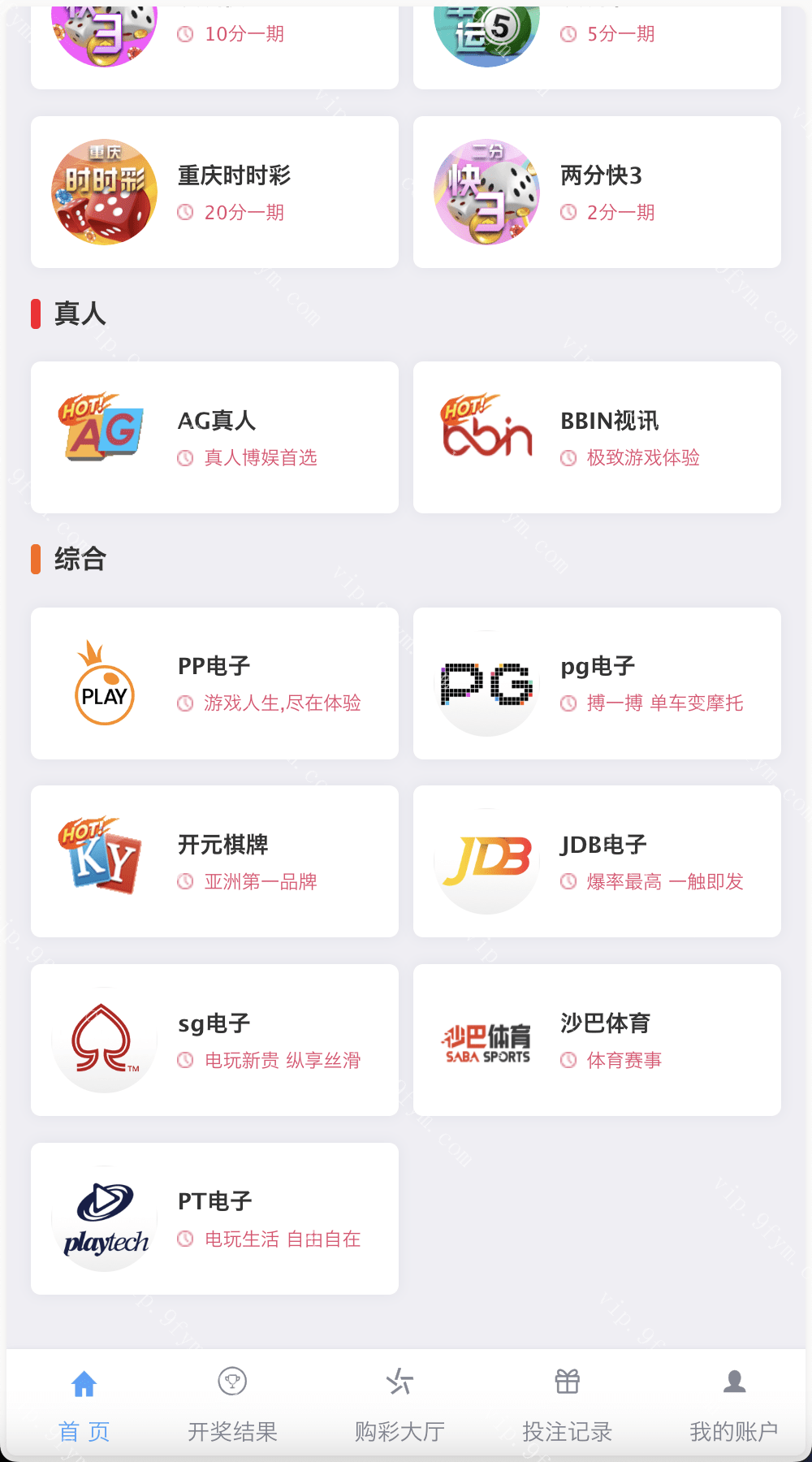The image size is (812, 1462).
Task: Open the 沙巴体育 card
Action: [x=597, y=1040]
